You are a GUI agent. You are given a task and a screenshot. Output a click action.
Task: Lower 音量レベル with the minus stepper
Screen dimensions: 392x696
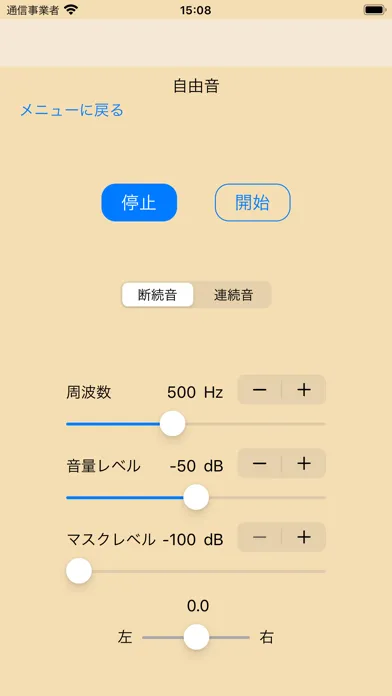(x=259, y=463)
